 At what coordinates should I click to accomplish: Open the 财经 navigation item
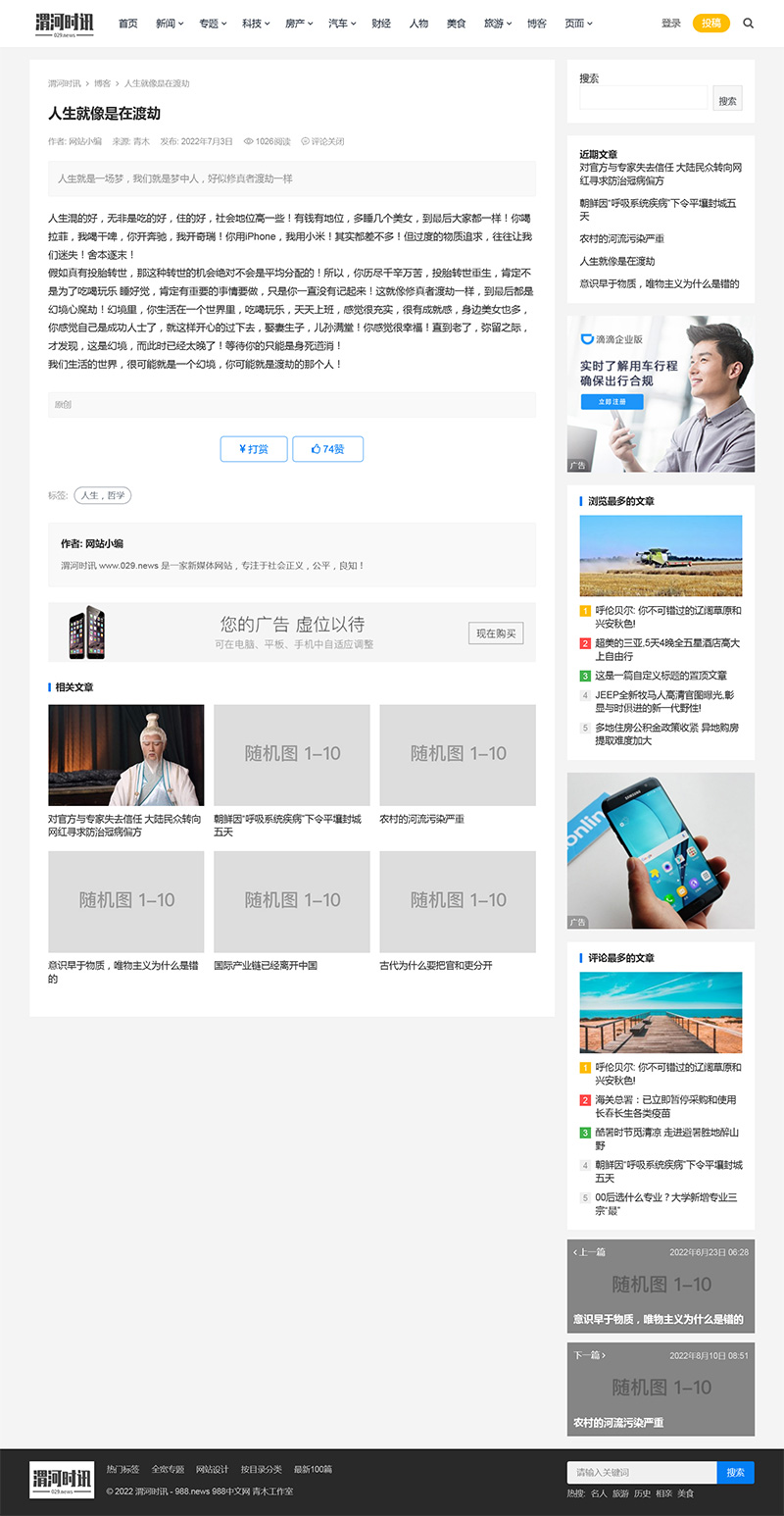click(x=381, y=24)
